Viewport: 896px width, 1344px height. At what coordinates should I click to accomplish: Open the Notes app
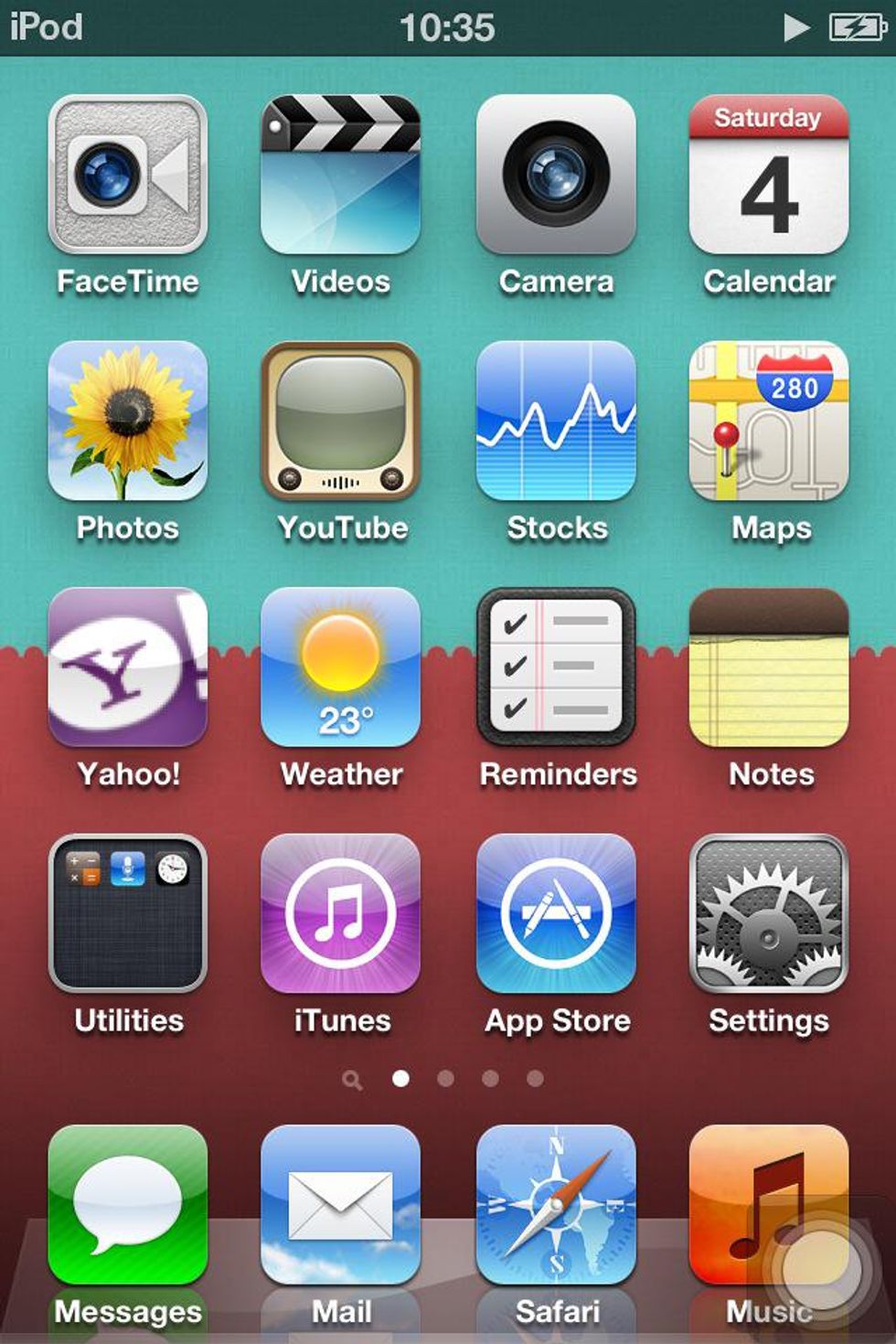click(768, 667)
